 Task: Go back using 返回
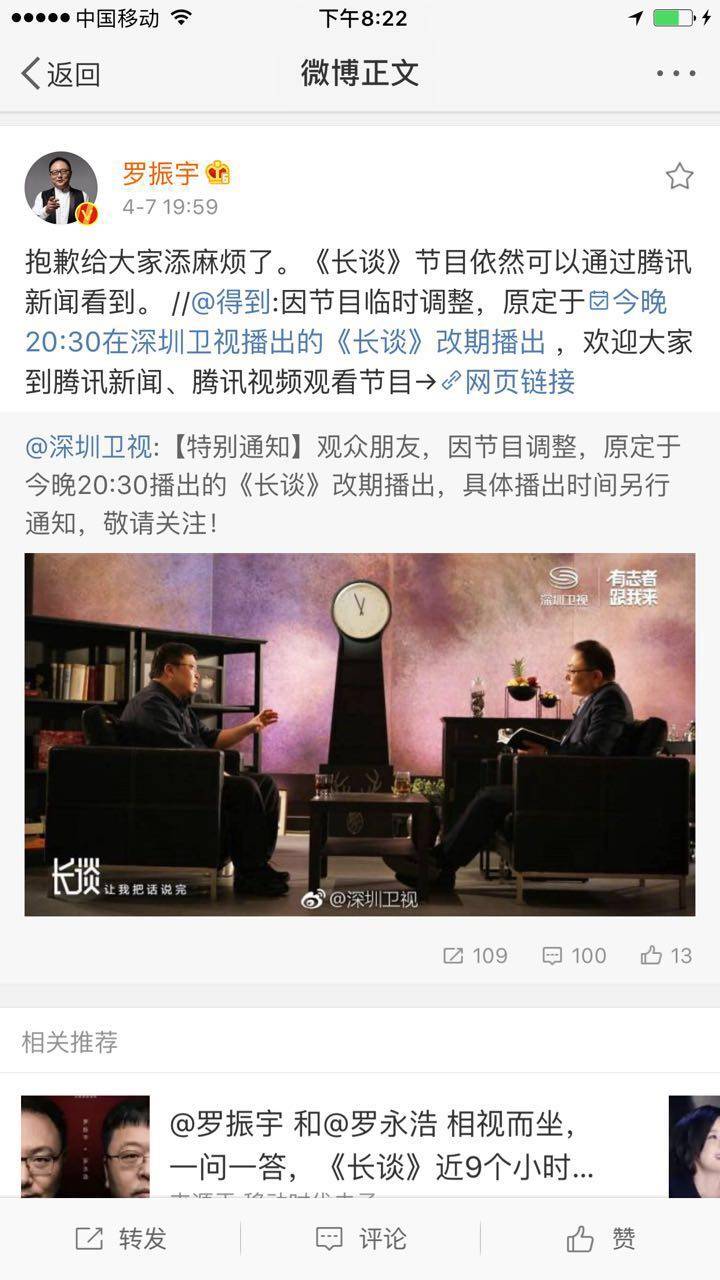coord(62,74)
